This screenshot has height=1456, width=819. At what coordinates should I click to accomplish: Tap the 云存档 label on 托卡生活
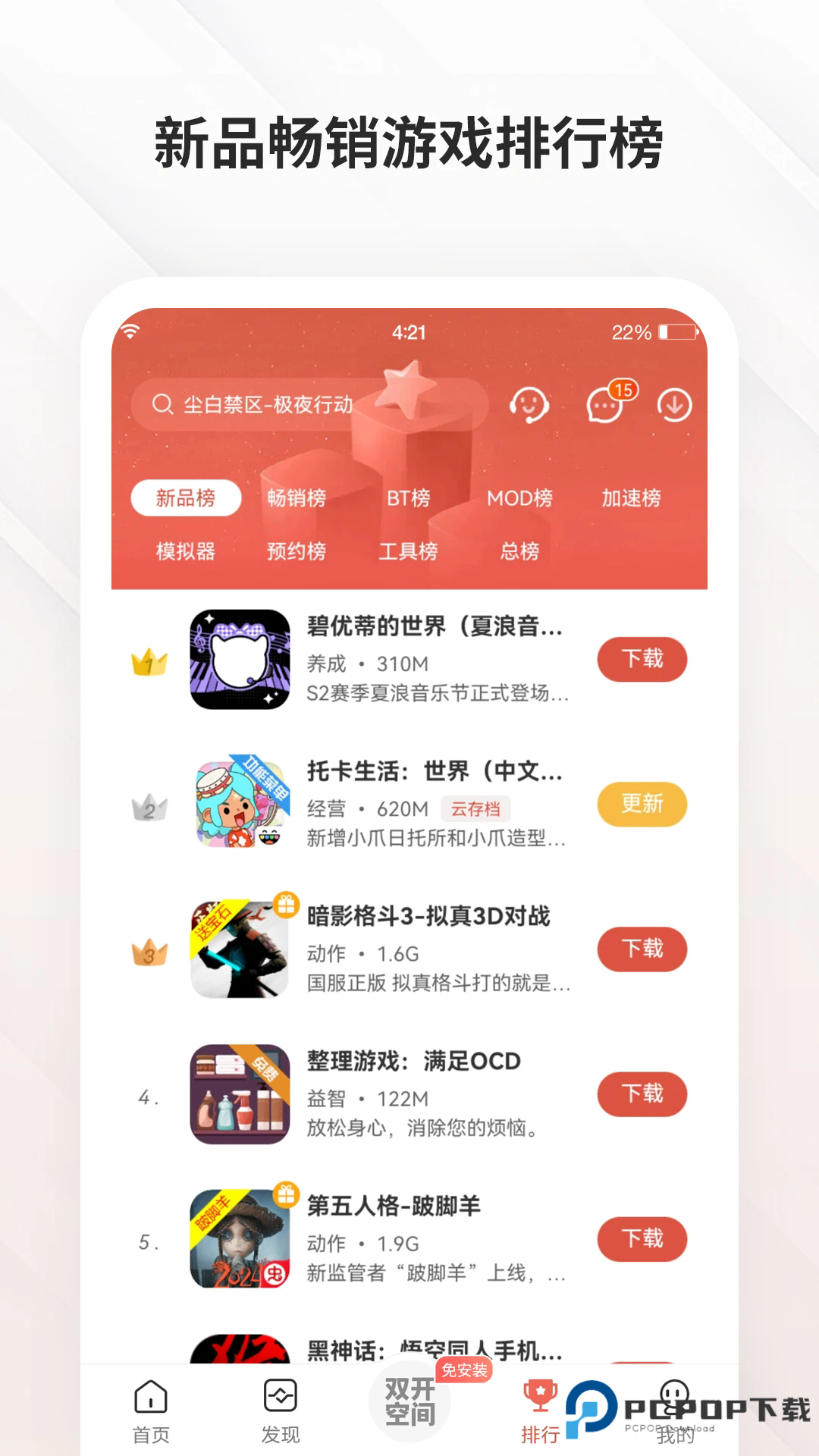477,810
